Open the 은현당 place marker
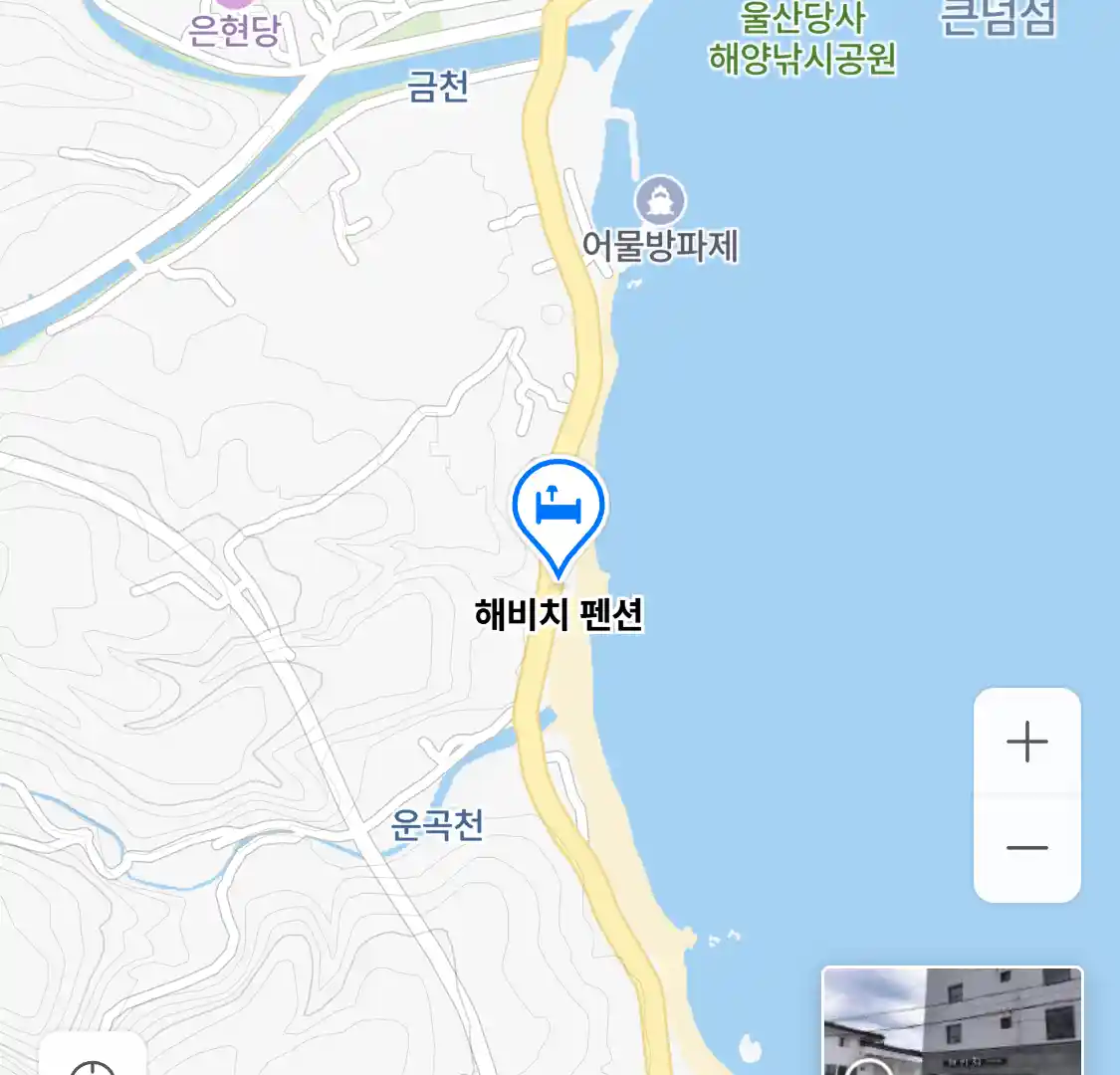 [x=234, y=8]
